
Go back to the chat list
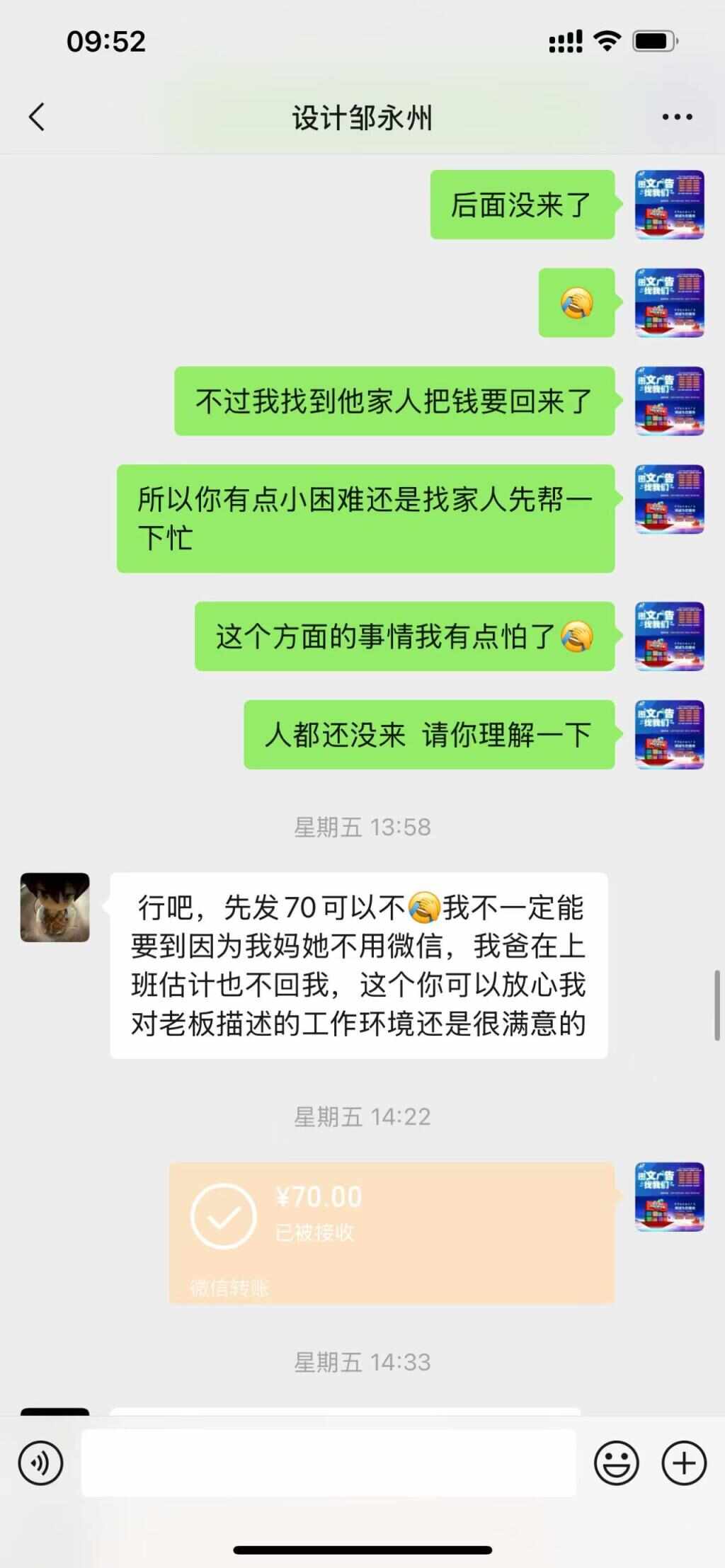[37, 118]
